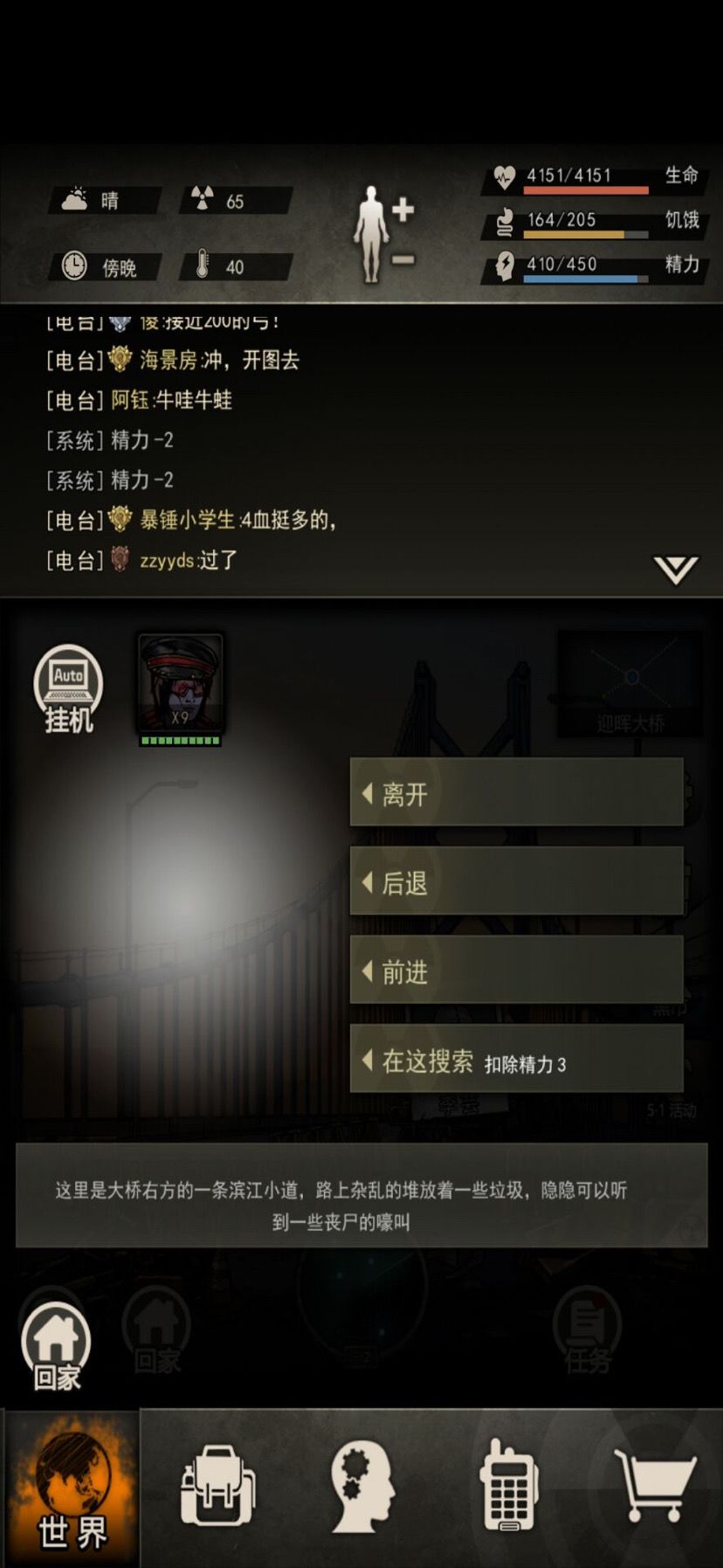This screenshot has width=723, height=1568.
Task: Tap the 回家 home icon
Action: point(54,1343)
